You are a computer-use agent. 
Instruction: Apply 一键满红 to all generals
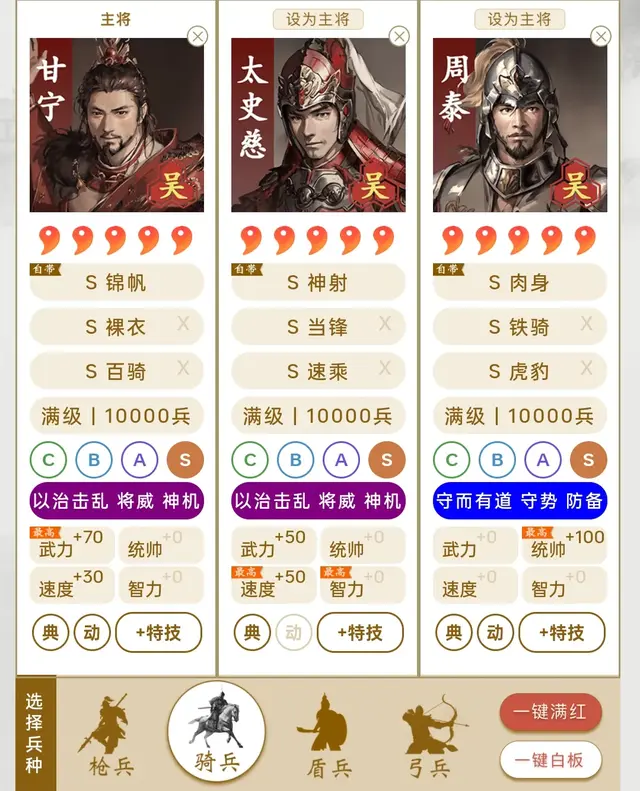pyautogui.click(x=550, y=713)
